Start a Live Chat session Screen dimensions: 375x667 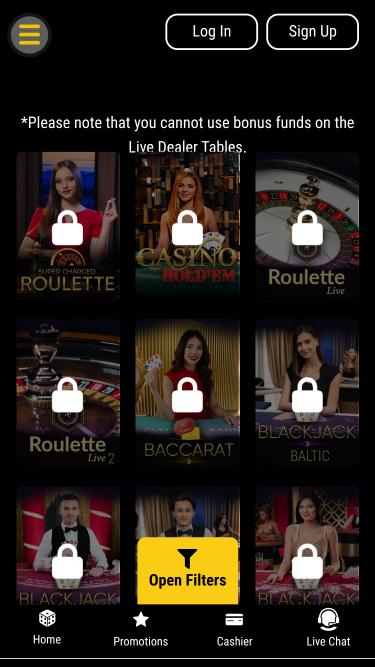pyautogui.click(x=328, y=628)
